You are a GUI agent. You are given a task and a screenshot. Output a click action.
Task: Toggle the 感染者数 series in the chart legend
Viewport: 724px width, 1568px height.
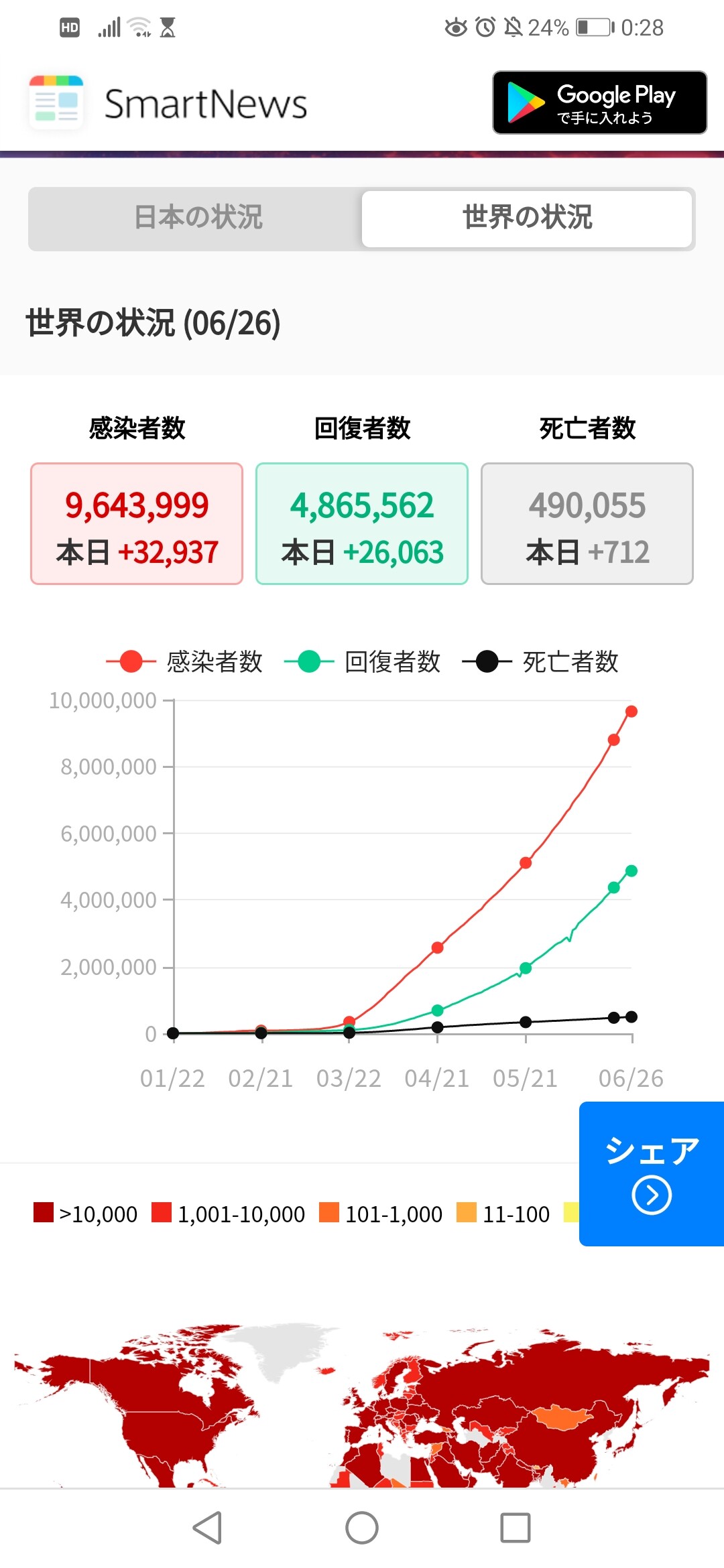click(184, 661)
